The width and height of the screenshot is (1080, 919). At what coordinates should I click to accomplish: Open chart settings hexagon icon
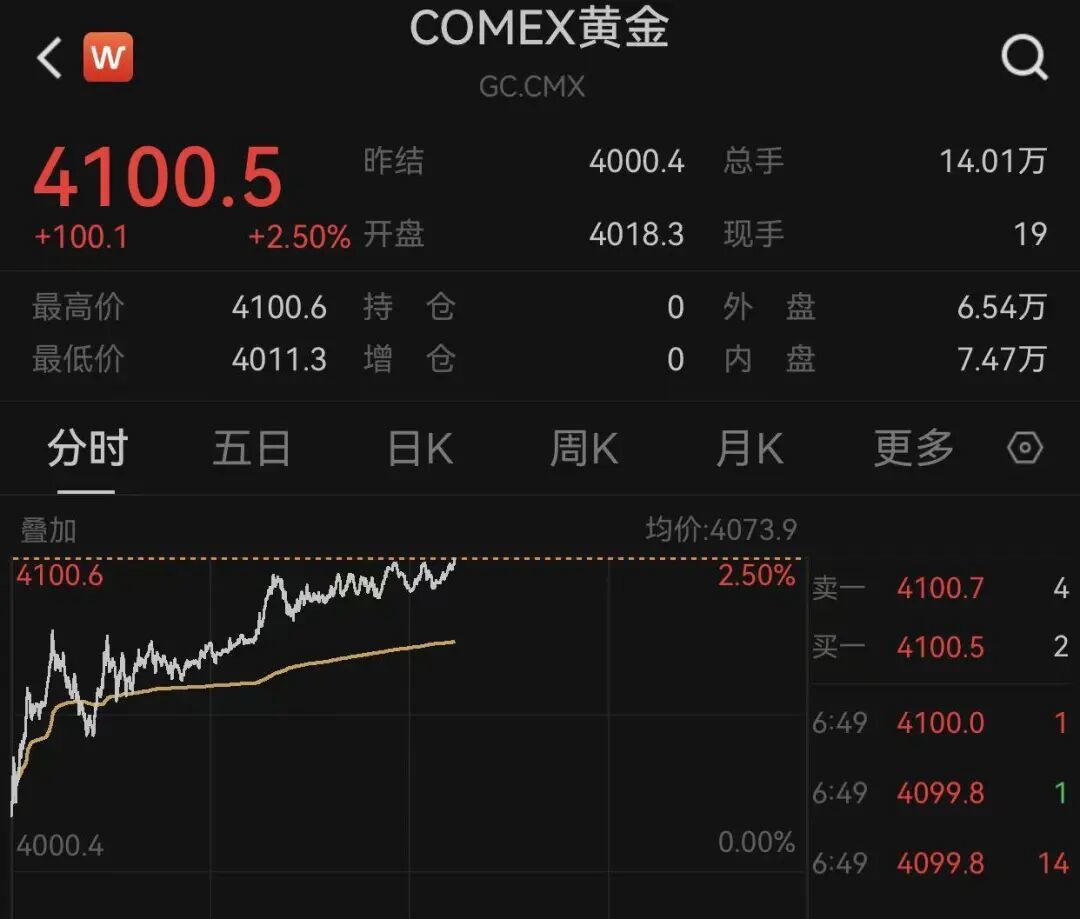point(1025,448)
